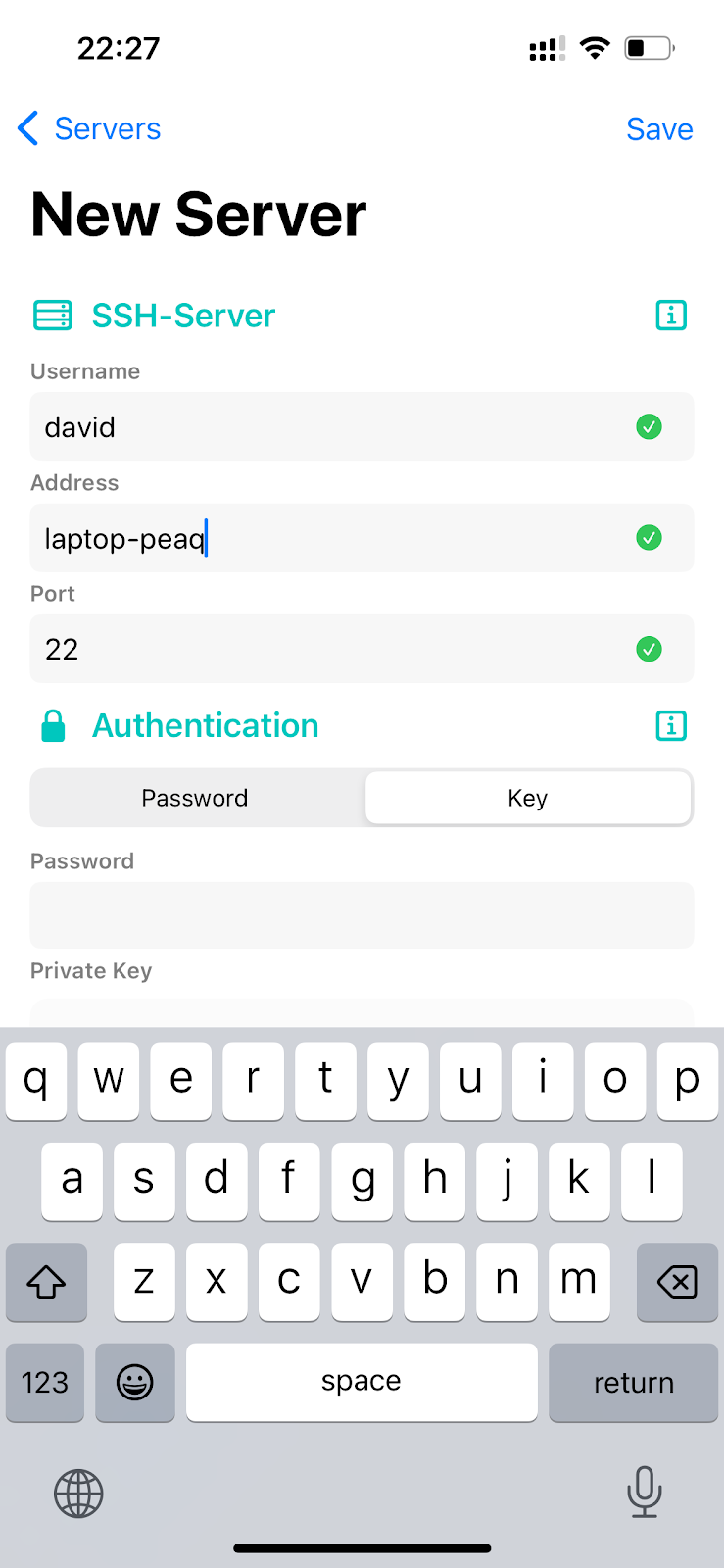The height and width of the screenshot is (1568, 724).
Task: Open info for Authentication section
Action: pyautogui.click(x=671, y=726)
